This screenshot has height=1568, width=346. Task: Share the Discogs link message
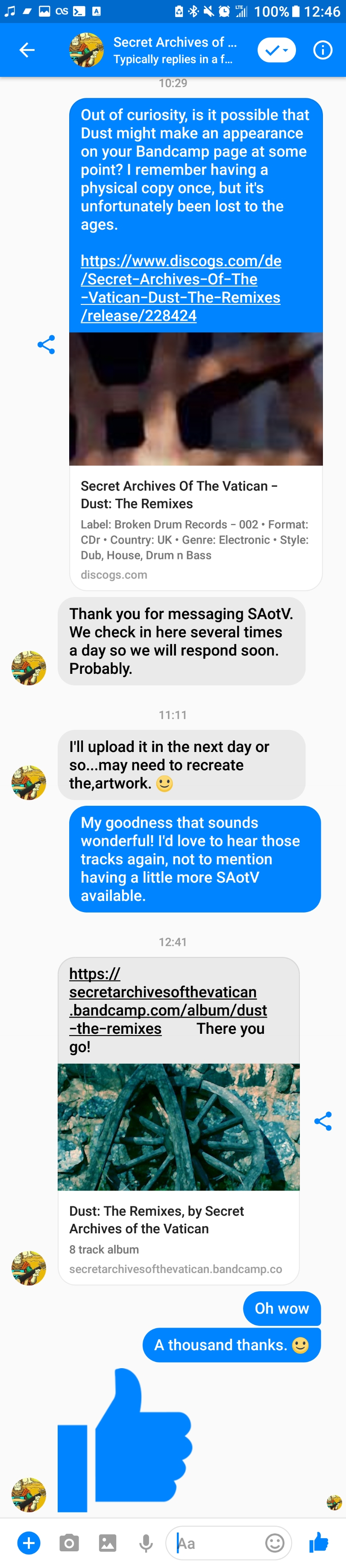pos(46,345)
